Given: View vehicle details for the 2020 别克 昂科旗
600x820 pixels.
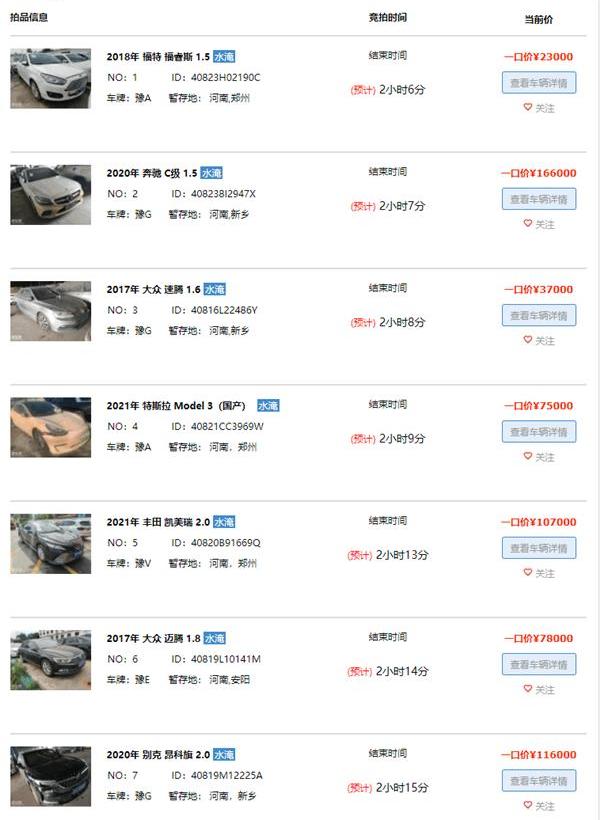Looking at the screenshot, I should pos(539,781).
